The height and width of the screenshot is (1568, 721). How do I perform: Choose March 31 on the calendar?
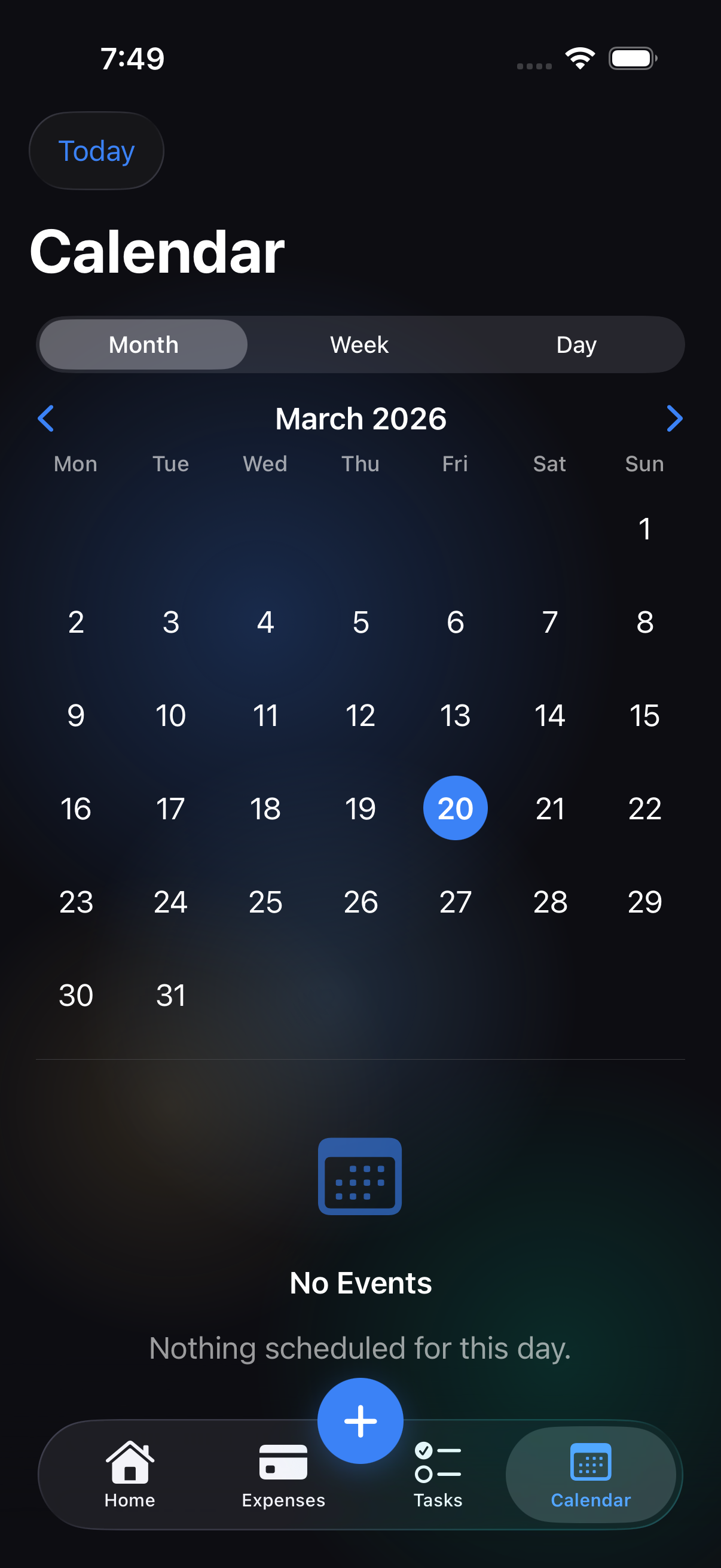pos(170,995)
